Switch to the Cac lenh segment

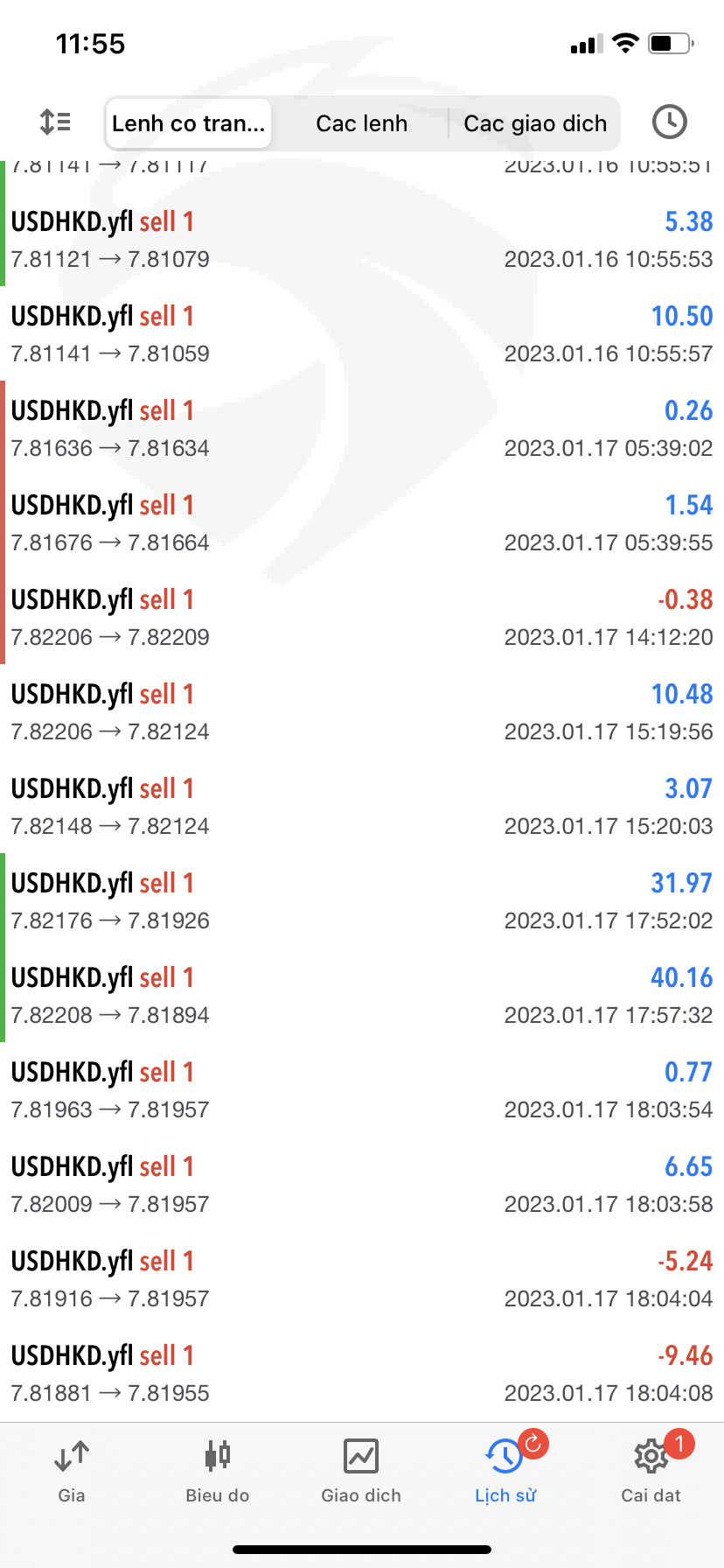[x=361, y=123]
